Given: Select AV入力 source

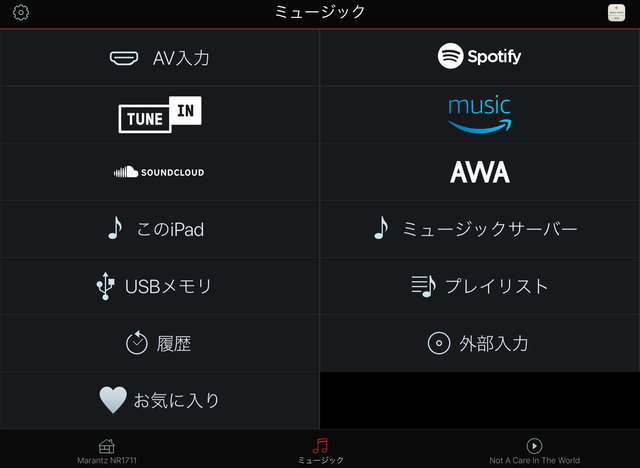Looking at the screenshot, I should coord(160,58).
